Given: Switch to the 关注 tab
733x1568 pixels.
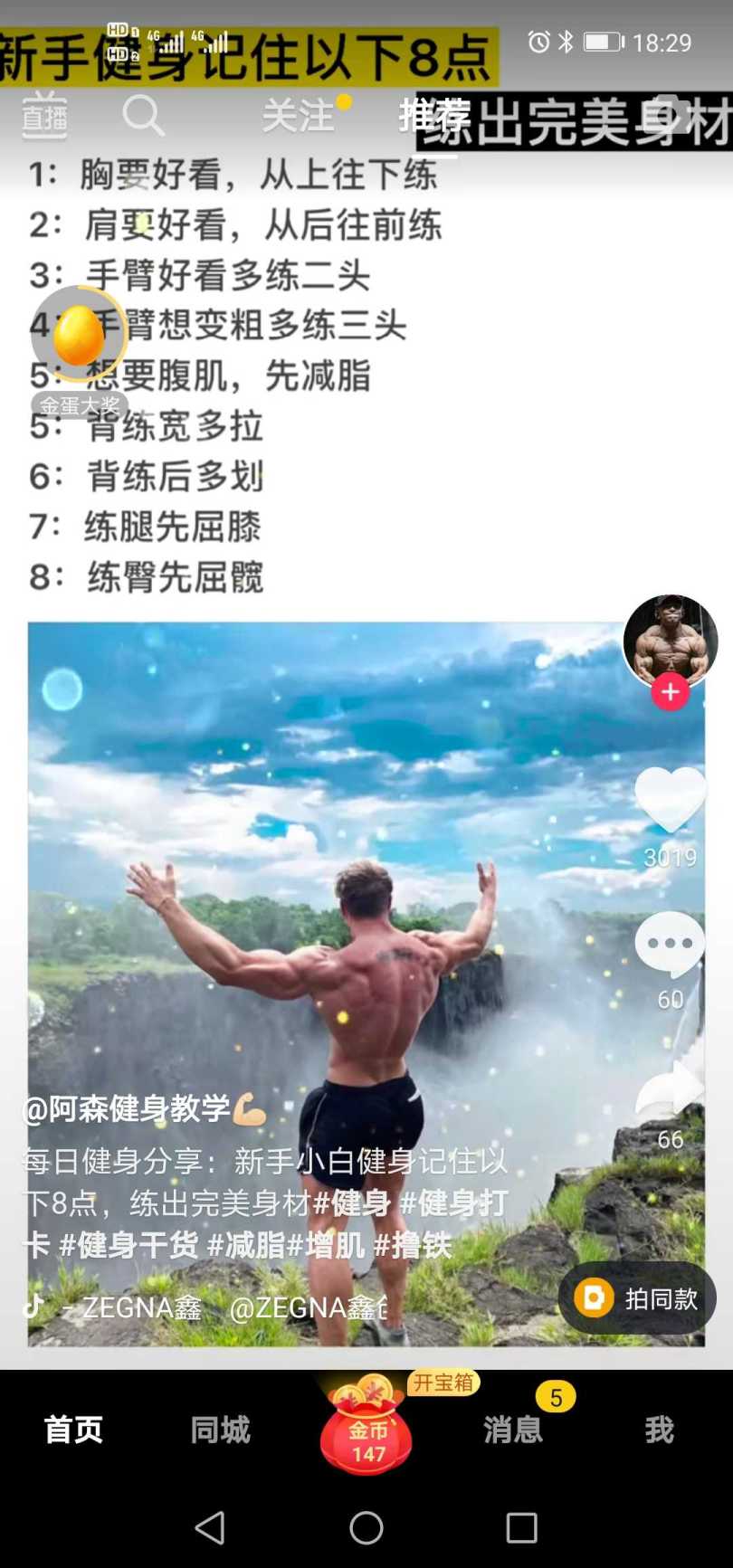Looking at the screenshot, I should click(299, 117).
